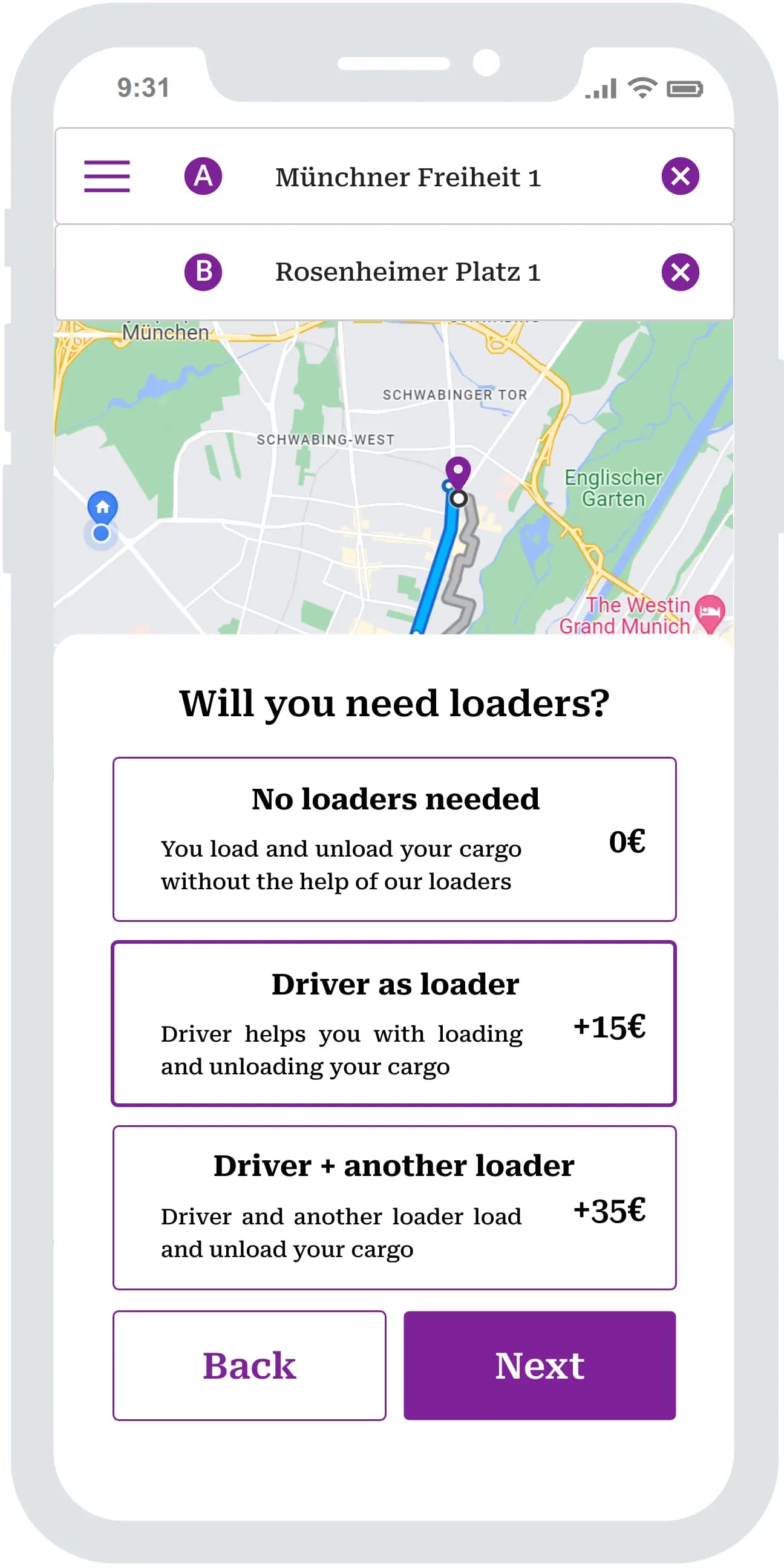This screenshot has height=1568, width=784.
Task: Open the hamburger menu
Action: [106, 177]
